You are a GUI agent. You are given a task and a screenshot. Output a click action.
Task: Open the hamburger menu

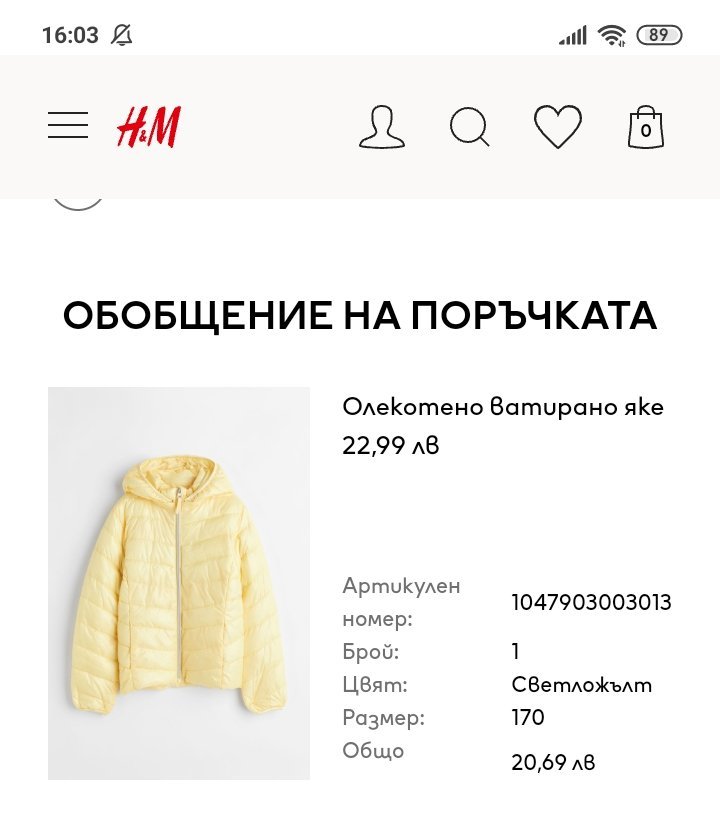click(68, 125)
